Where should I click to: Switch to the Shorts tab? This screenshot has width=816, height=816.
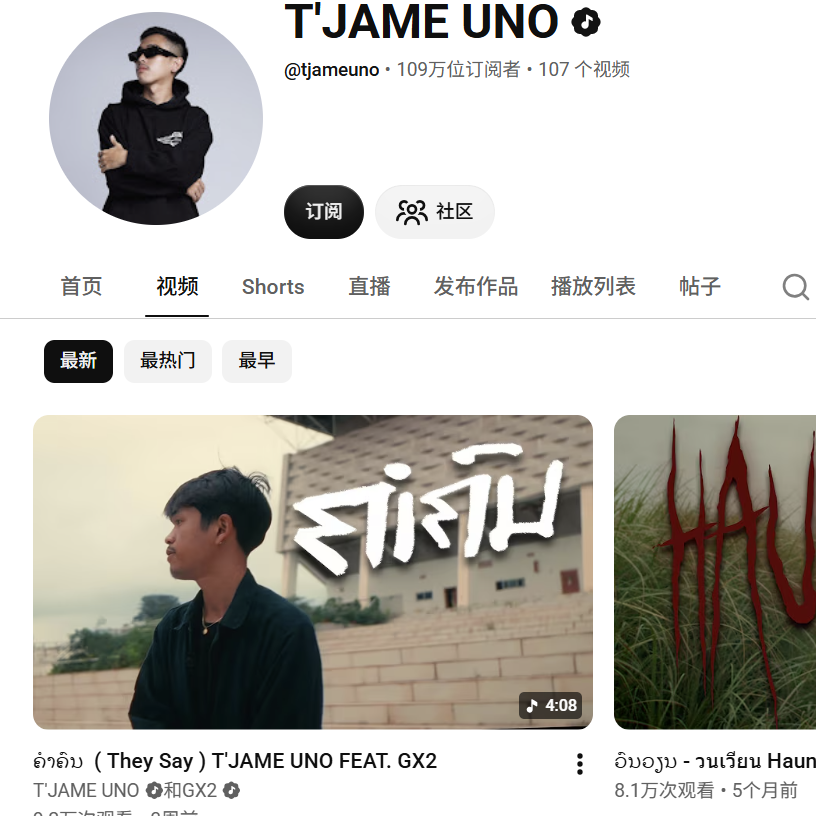click(273, 287)
